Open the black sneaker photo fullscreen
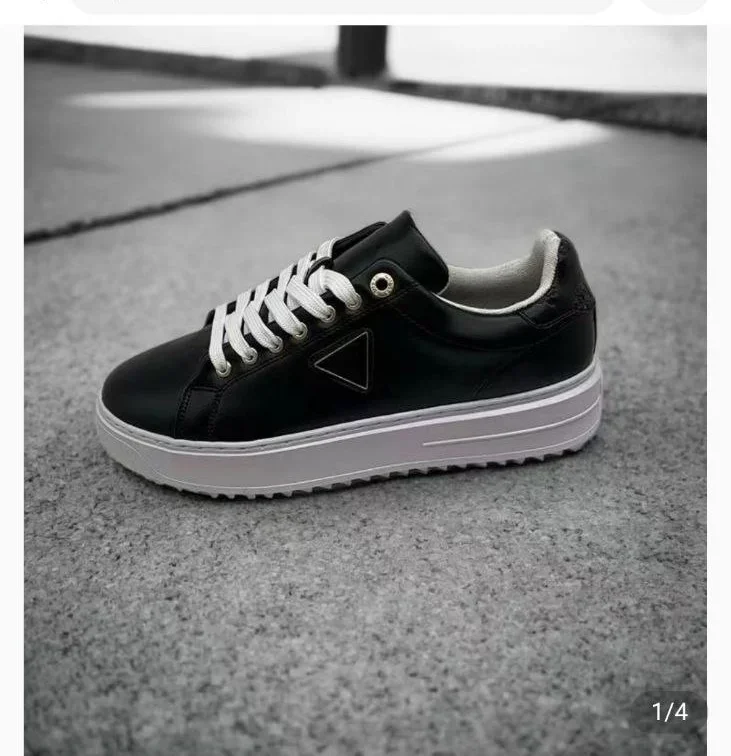This screenshot has height=756, width=731. (x=365, y=380)
